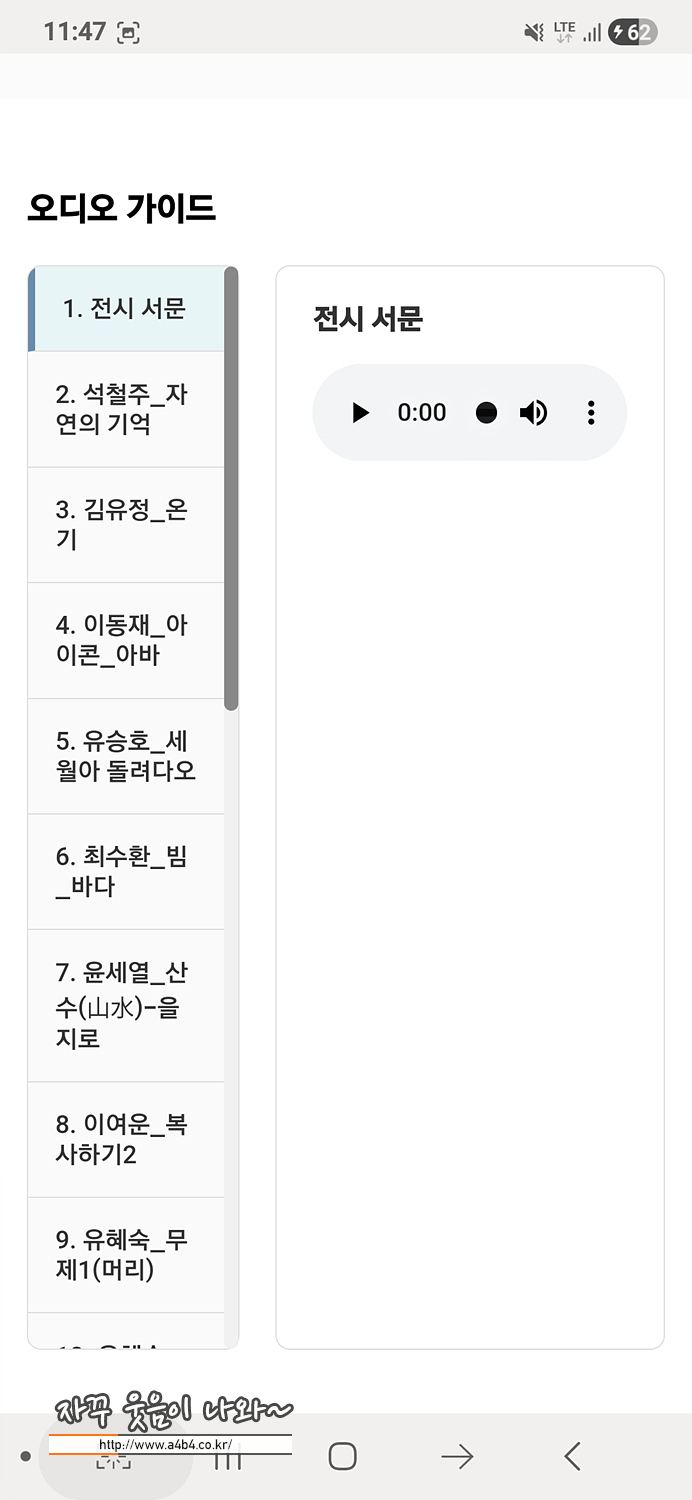Viewport: 692px width, 1500px height.
Task: Open track 6. 최수환_빔_바다
Action: point(126,872)
